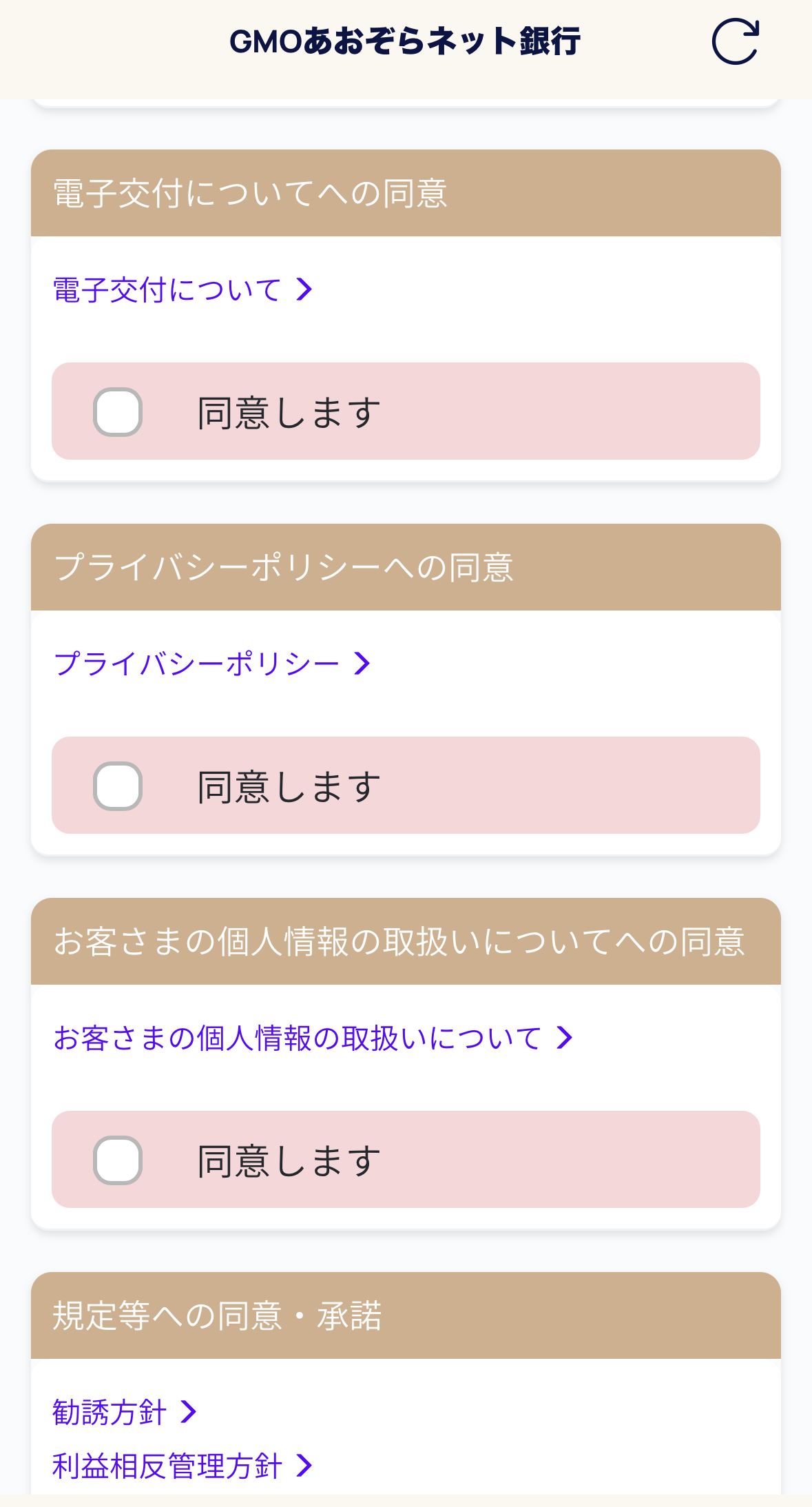Viewport: 812px width, 1507px height.
Task: Open the 電子交付について link
Action: (183, 289)
